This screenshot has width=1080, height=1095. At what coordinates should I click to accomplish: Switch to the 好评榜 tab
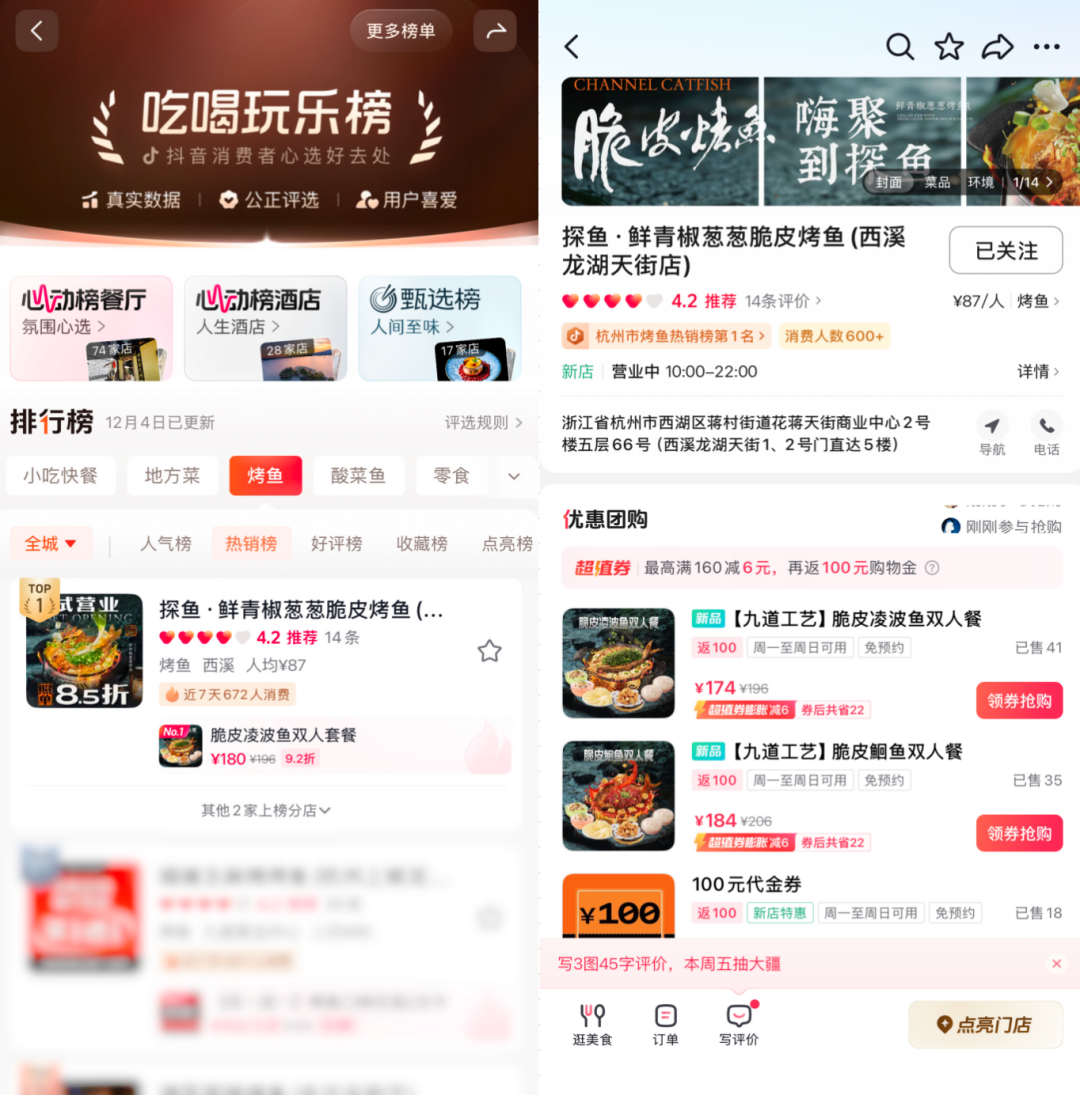336,544
